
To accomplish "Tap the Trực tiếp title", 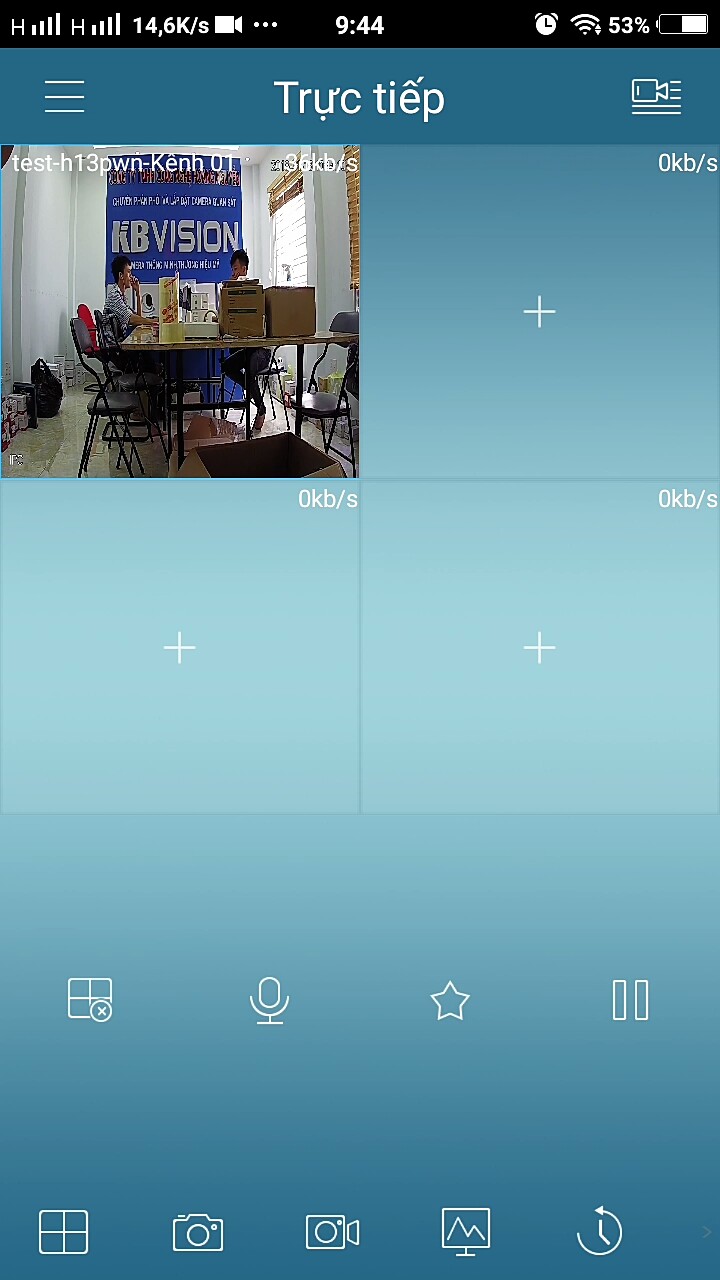I will coord(359,97).
